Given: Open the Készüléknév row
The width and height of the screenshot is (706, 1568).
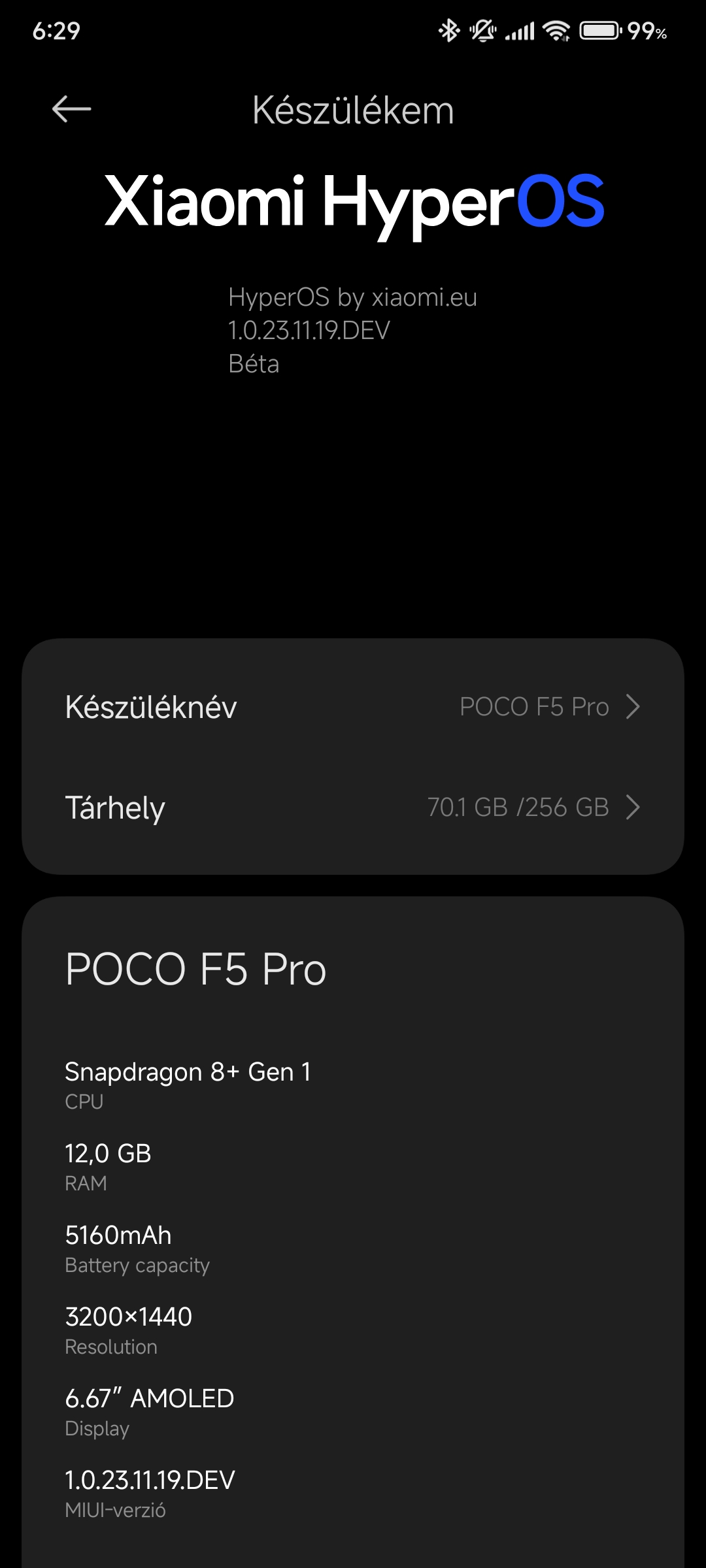Looking at the screenshot, I should click(x=353, y=707).
